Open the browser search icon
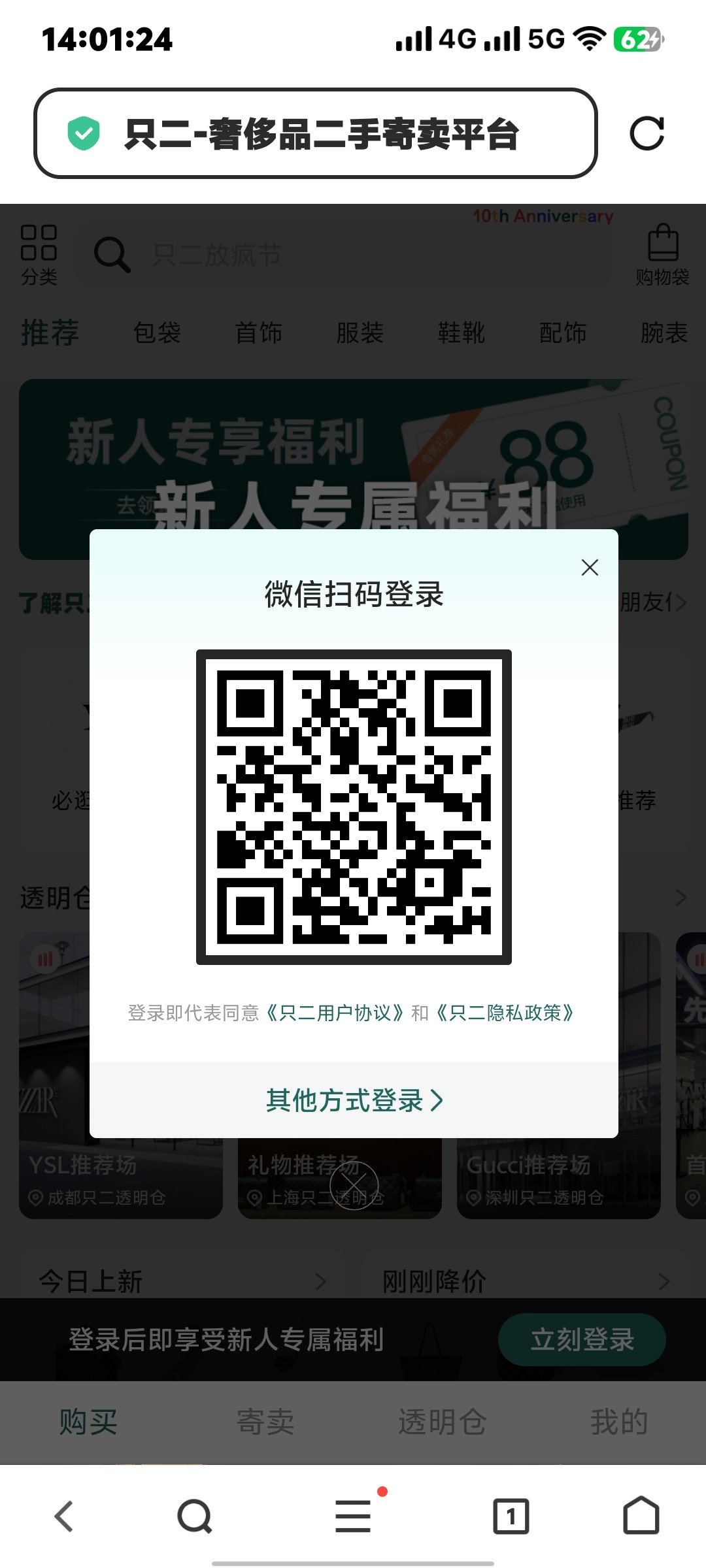 click(x=194, y=1516)
